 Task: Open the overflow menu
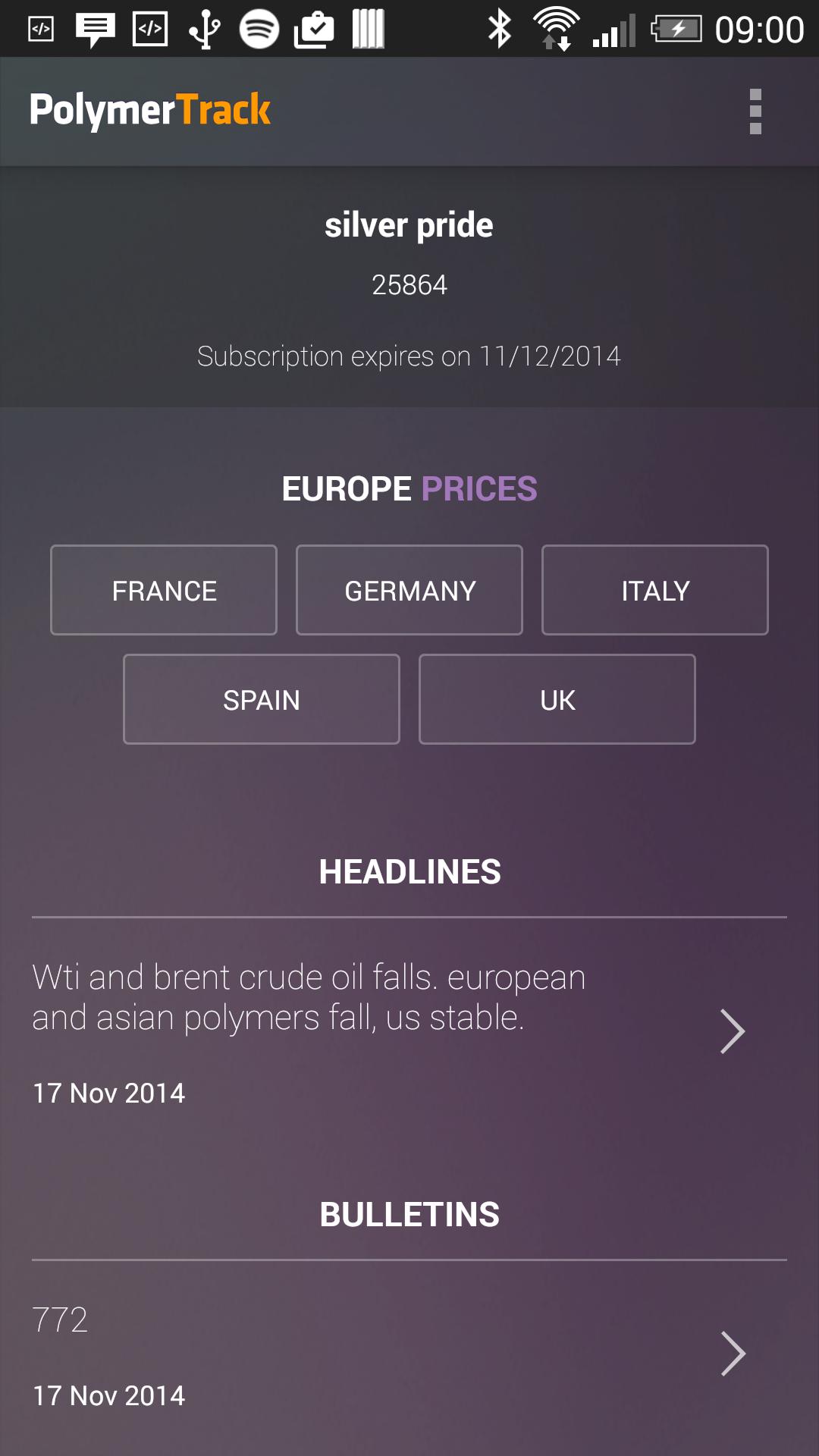click(755, 111)
